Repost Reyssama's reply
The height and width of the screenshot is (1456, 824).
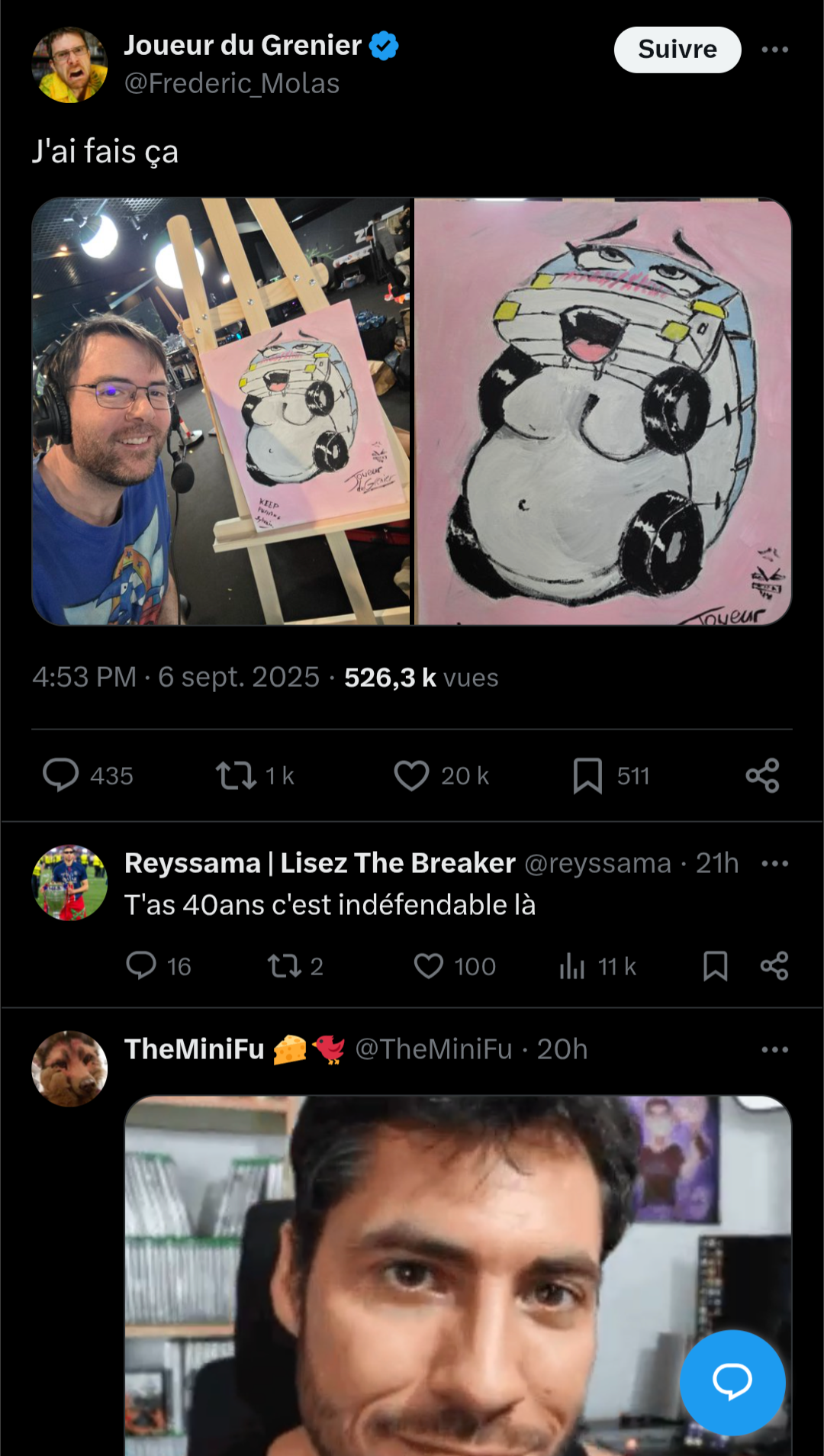(284, 966)
